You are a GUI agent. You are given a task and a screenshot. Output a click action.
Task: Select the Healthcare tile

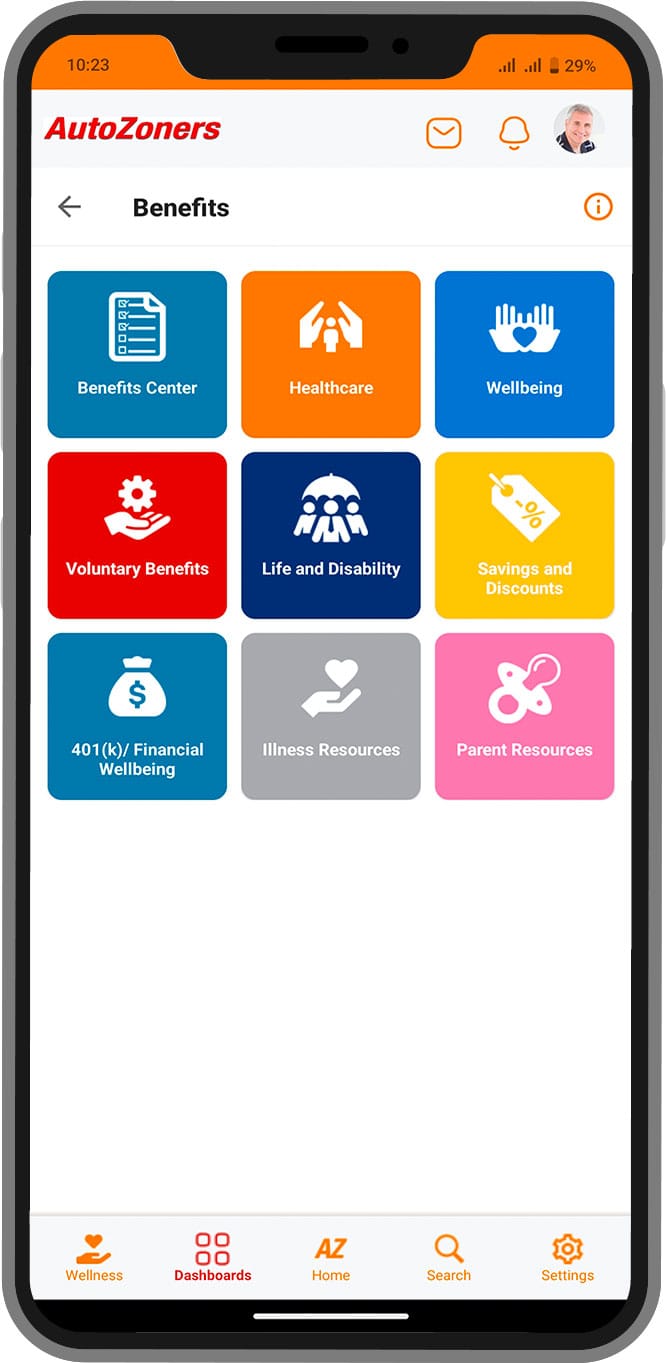point(331,354)
